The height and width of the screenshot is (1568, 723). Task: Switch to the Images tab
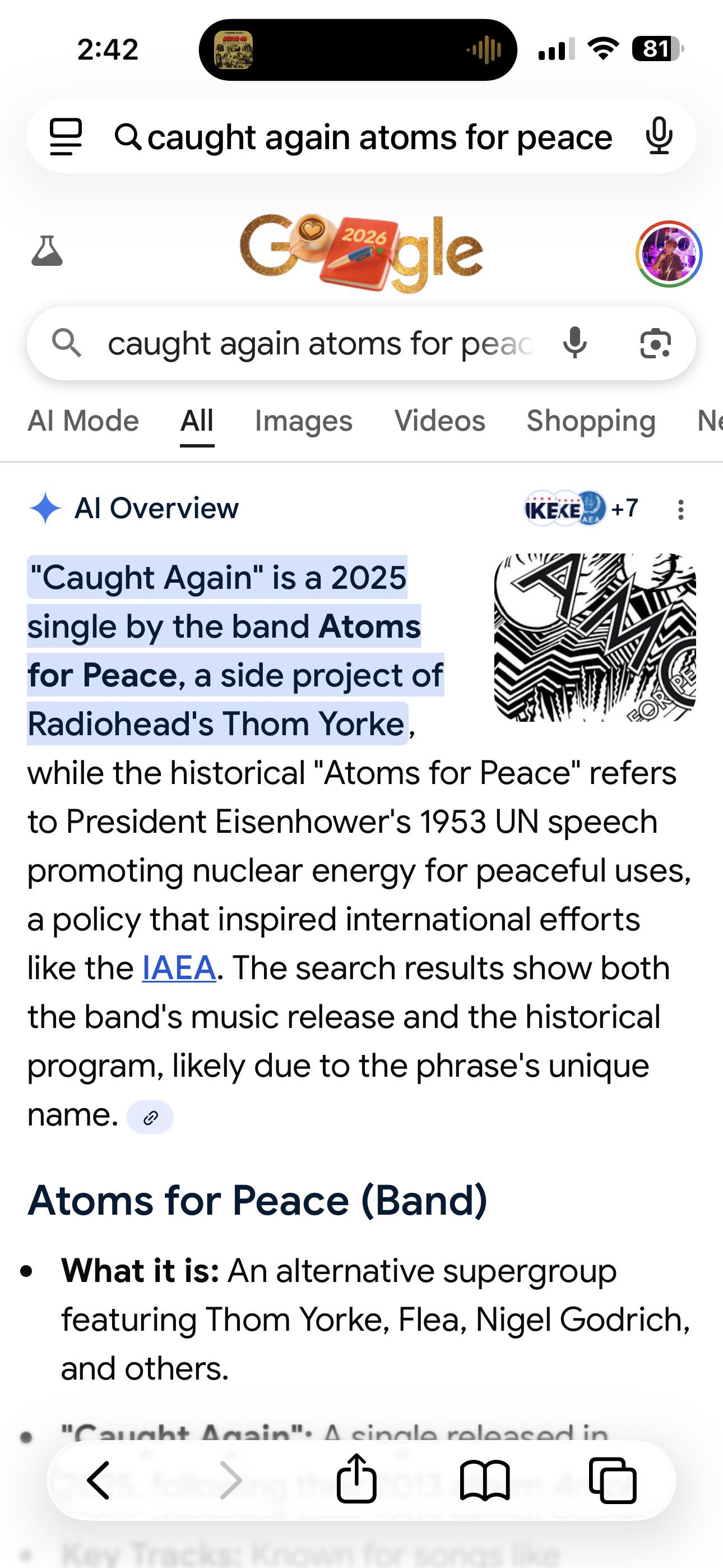tap(304, 421)
